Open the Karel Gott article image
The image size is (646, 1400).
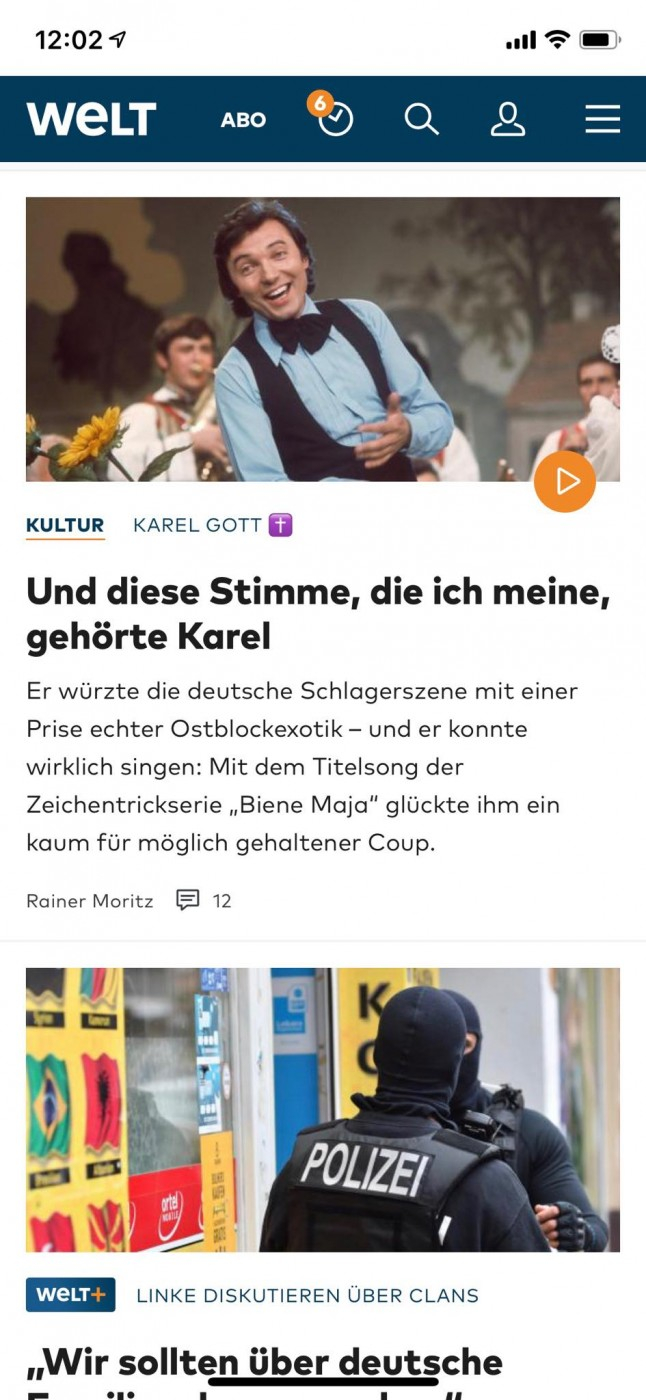323,339
